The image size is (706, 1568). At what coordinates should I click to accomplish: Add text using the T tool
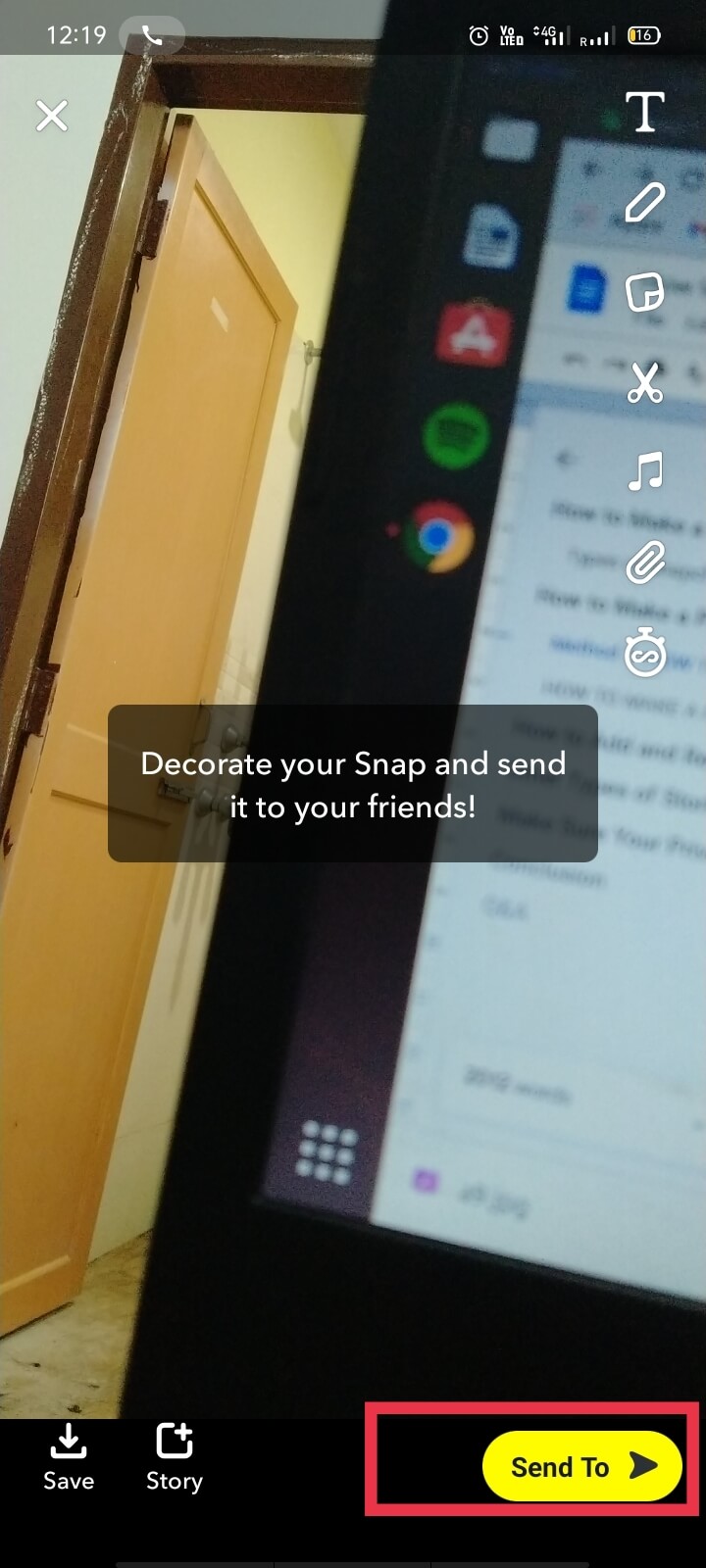(x=645, y=113)
